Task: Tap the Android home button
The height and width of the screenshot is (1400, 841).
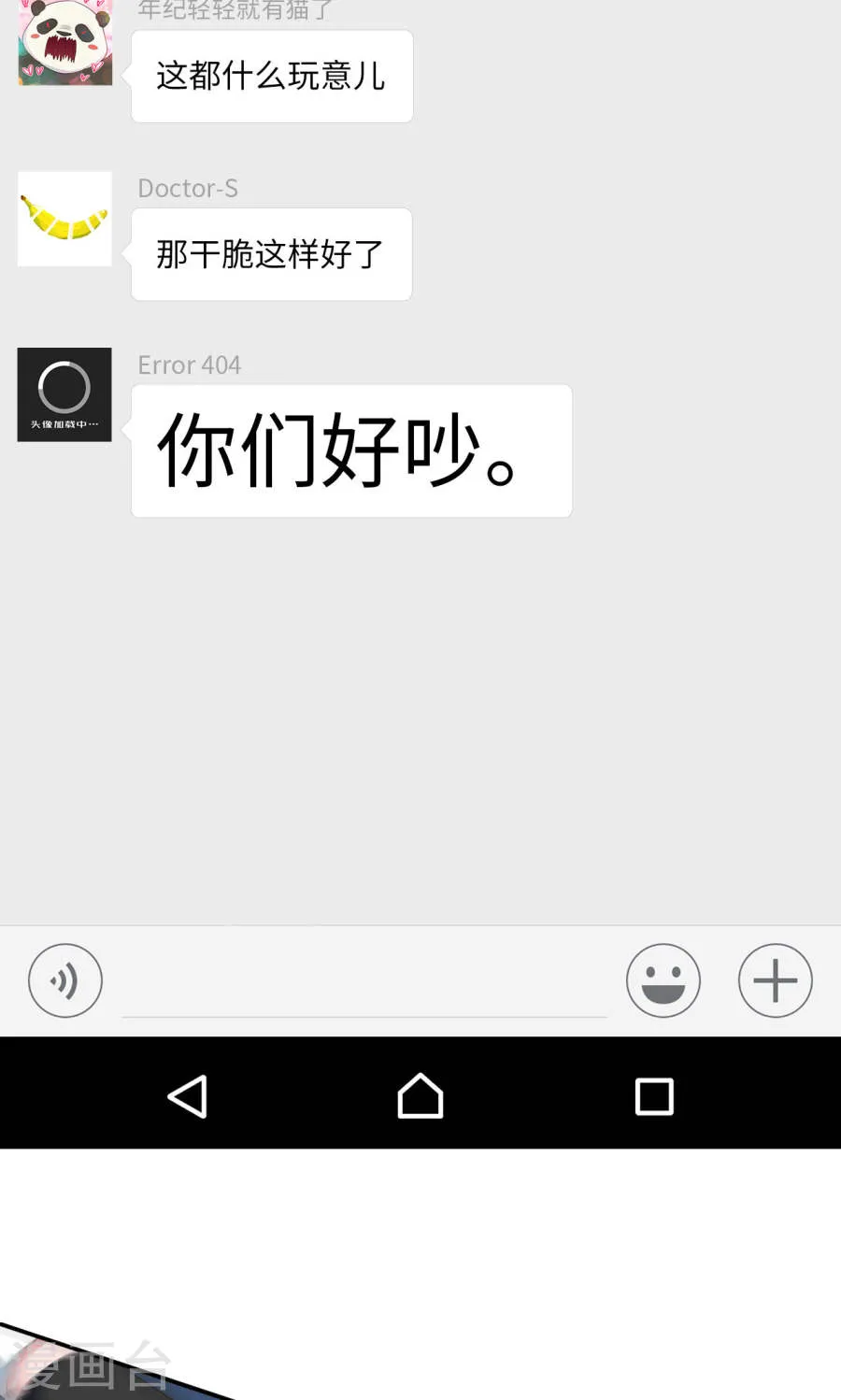Action: coord(420,1095)
